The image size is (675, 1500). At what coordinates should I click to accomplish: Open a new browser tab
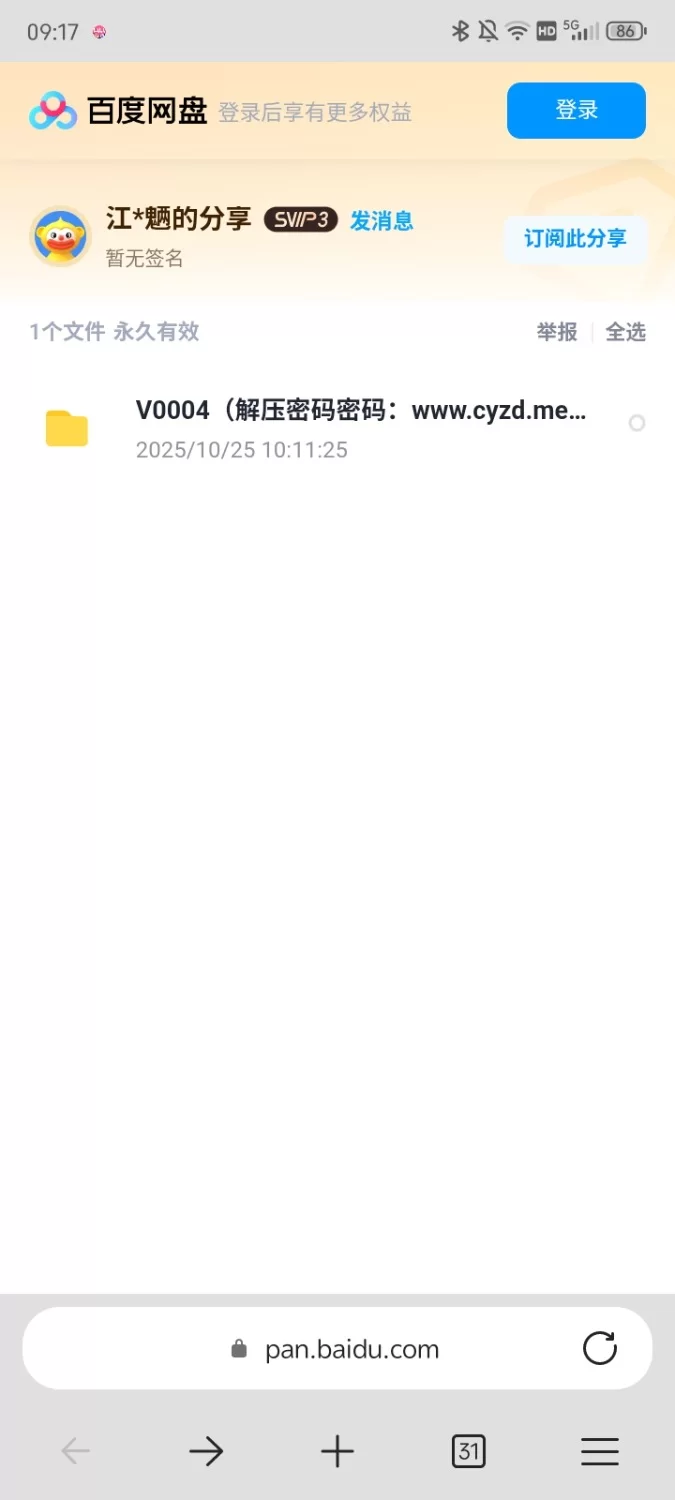point(337,1451)
